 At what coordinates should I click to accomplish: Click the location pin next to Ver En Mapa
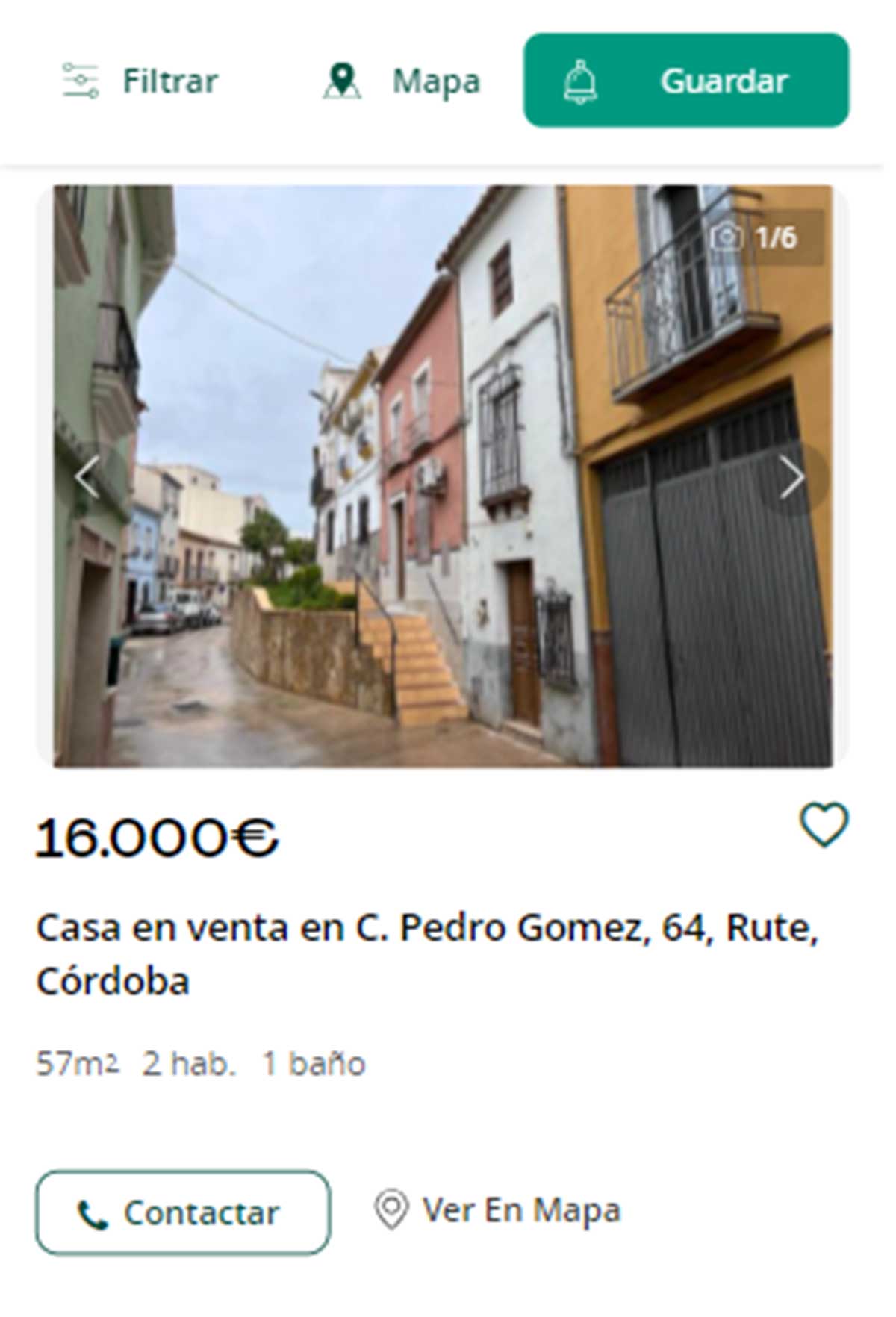[x=391, y=1207]
